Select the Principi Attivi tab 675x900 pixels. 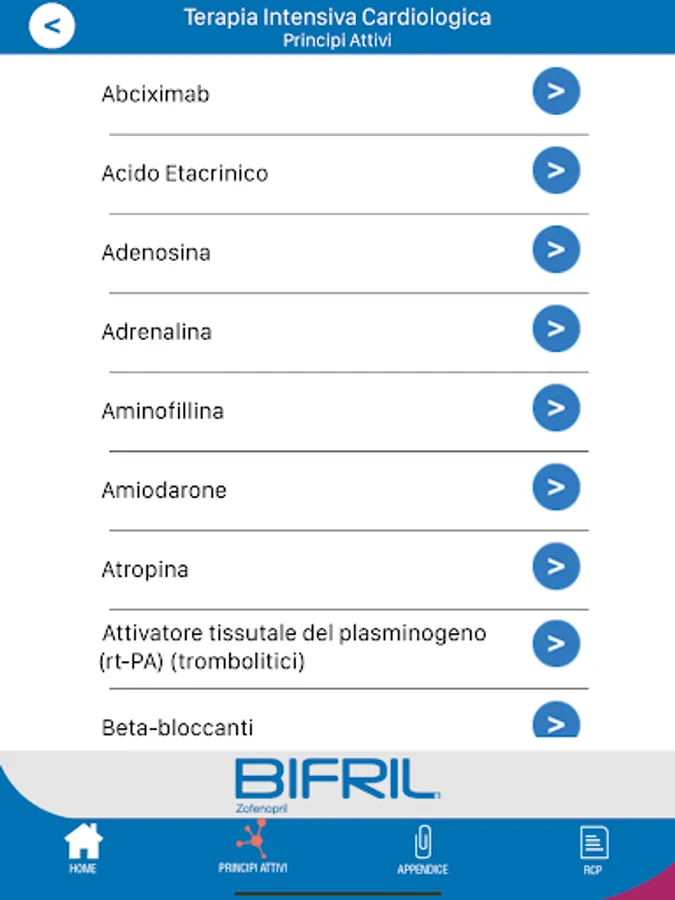[x=253, y=850]
